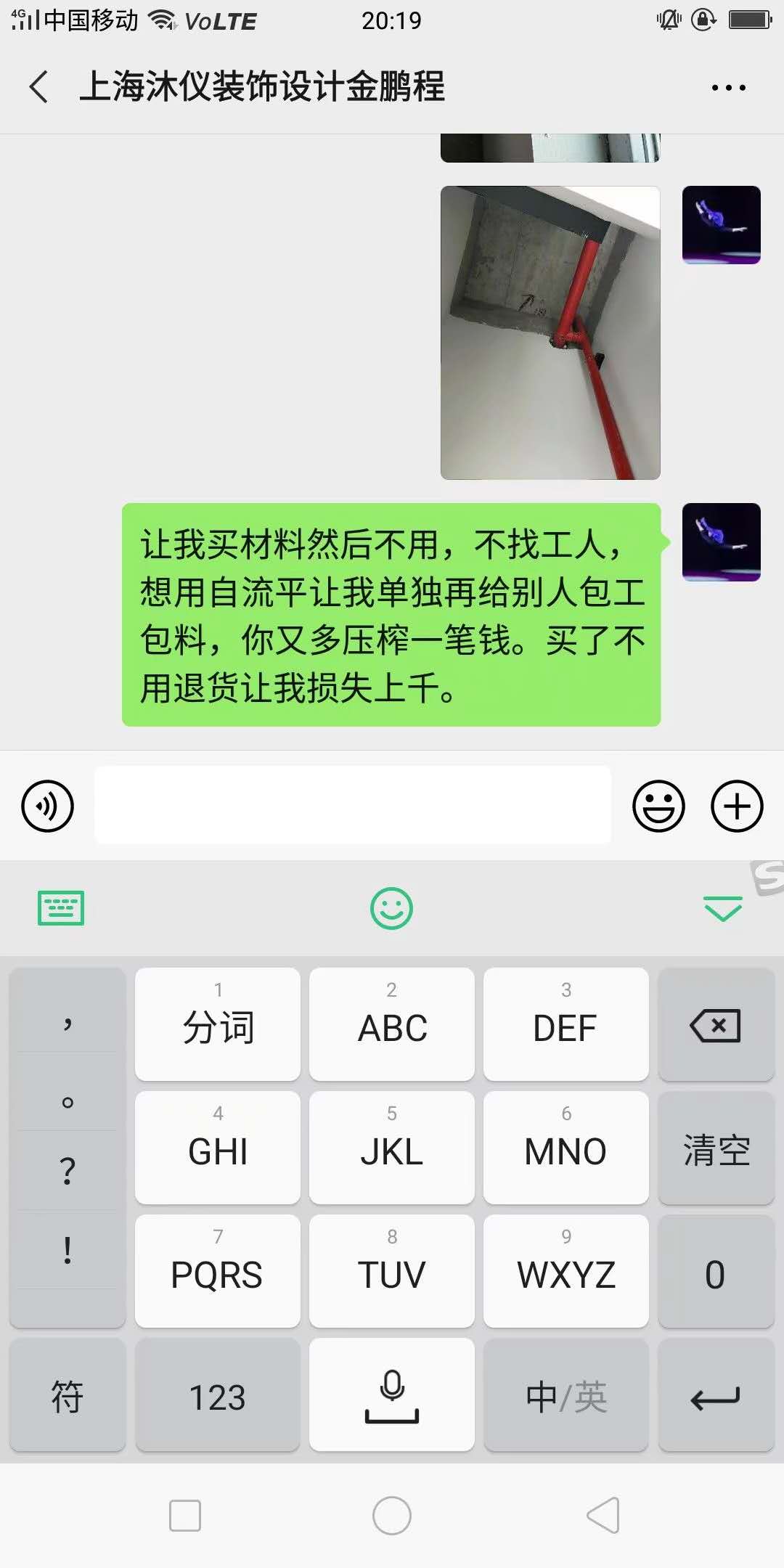This screenshot has width=784, height=1568.
Task: Tap the microphone space key
Action: [392, 1395]
